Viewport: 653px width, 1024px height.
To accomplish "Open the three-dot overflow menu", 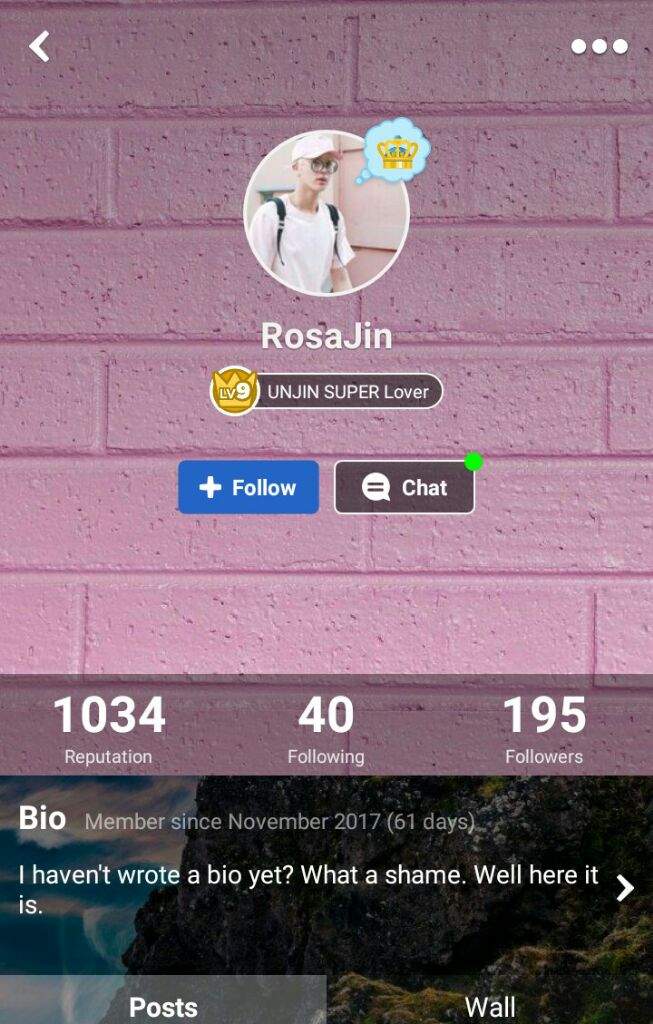I will pyautogui.click(x=599, y=46).
